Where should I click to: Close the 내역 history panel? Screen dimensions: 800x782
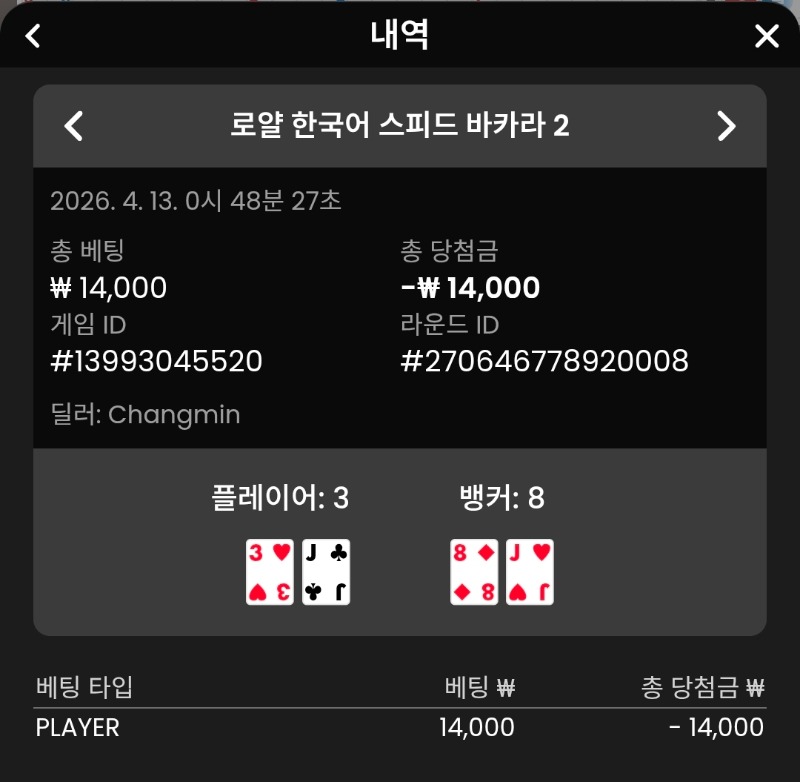point(766,37)
